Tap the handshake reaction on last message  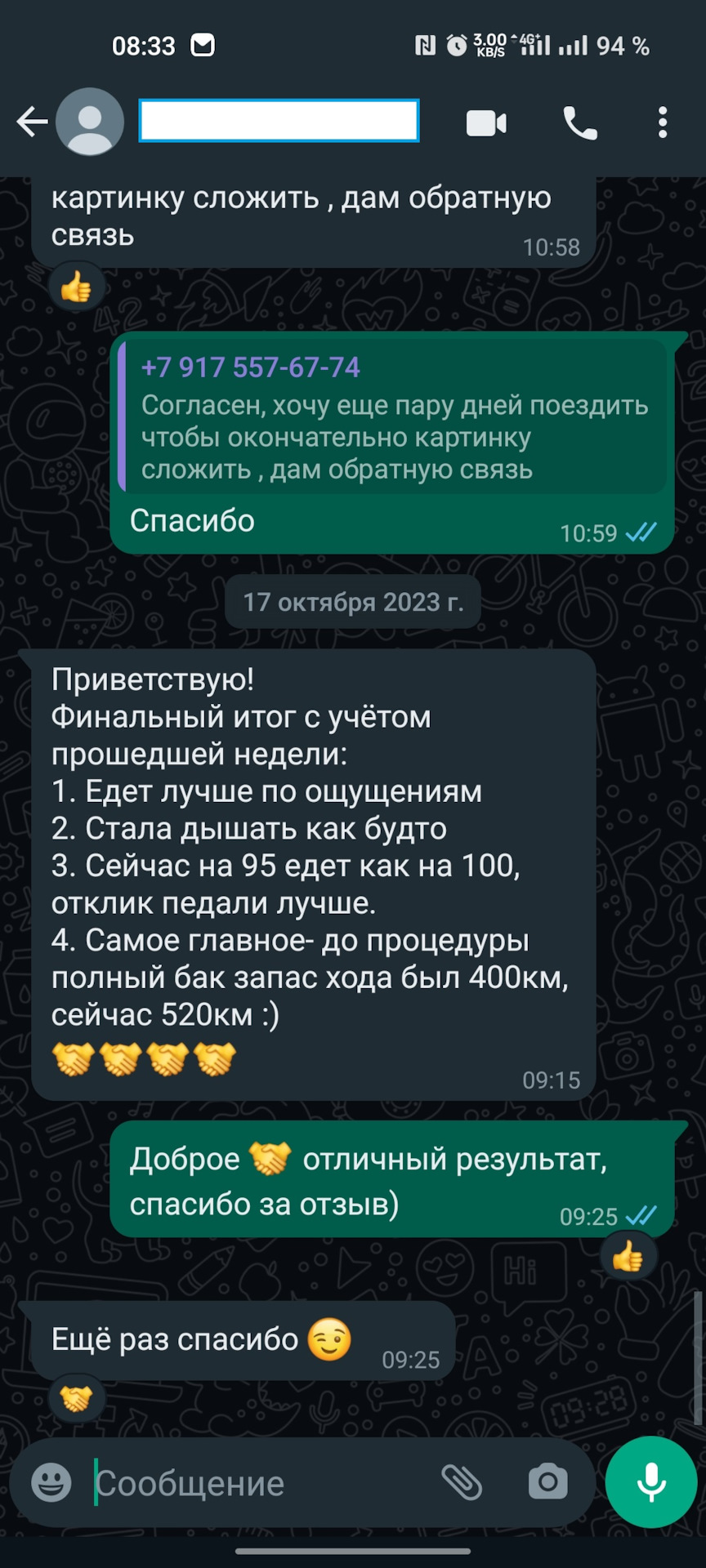tap(77, 1399)
